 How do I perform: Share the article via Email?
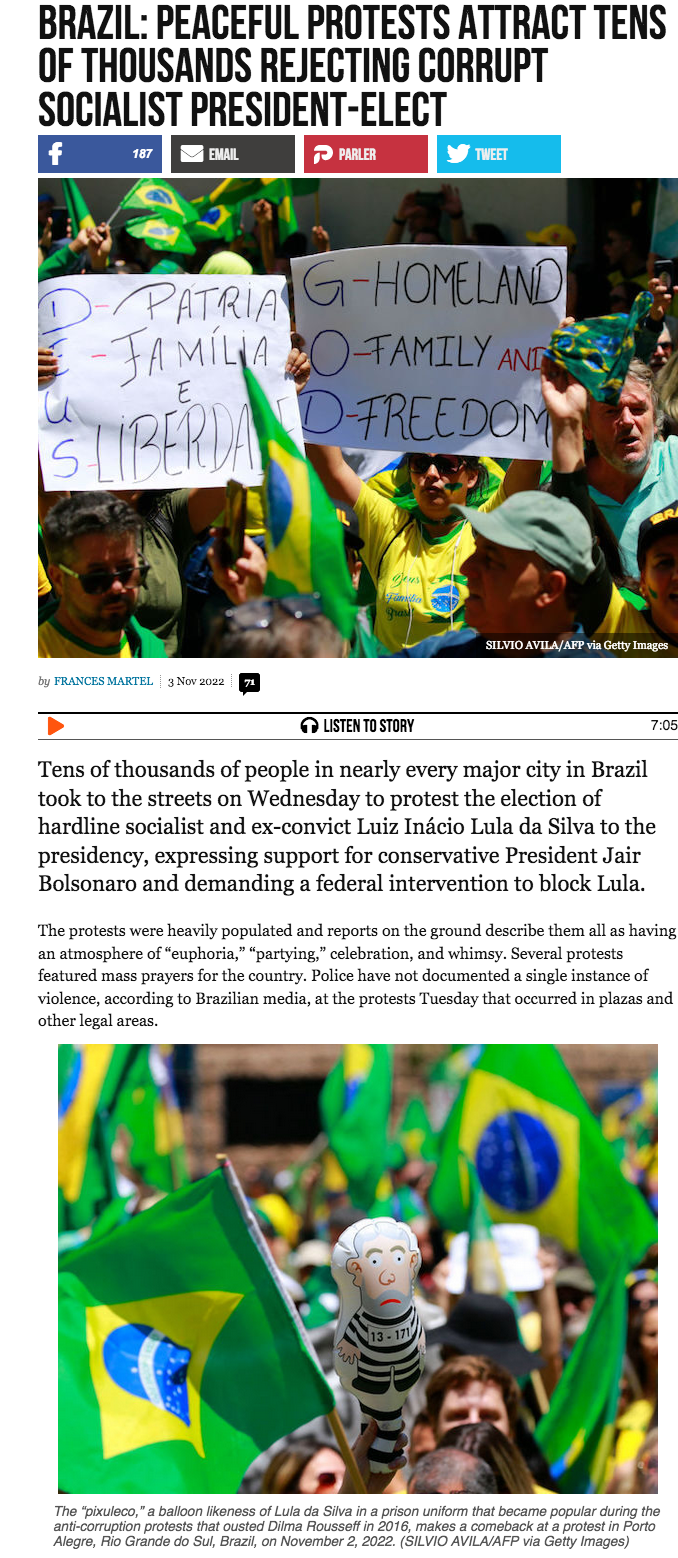[x=233, y=154]
